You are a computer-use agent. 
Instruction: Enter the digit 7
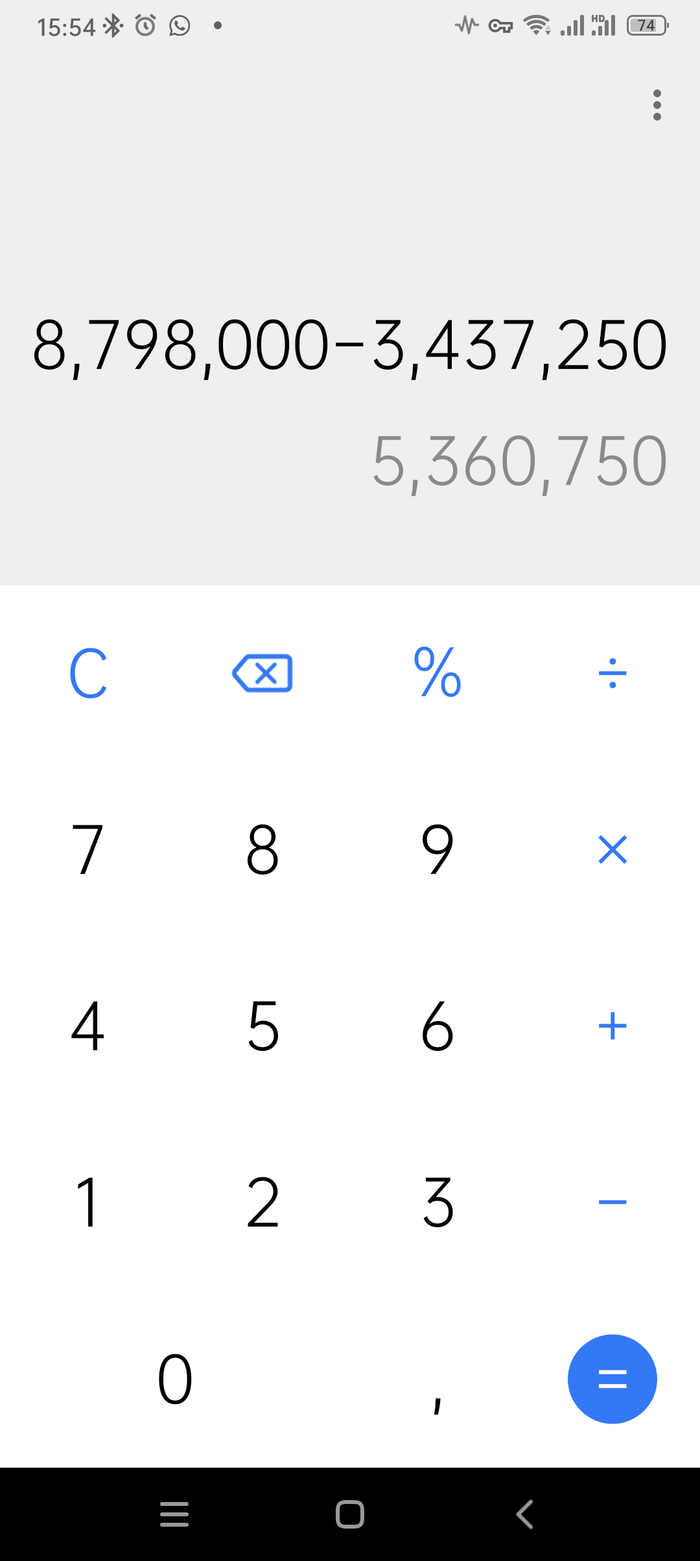point(88,850)
